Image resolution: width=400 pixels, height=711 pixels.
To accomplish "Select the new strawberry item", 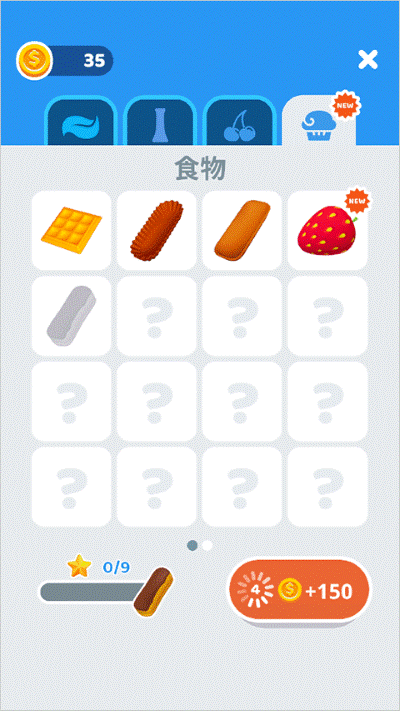I will click(327, 230).
